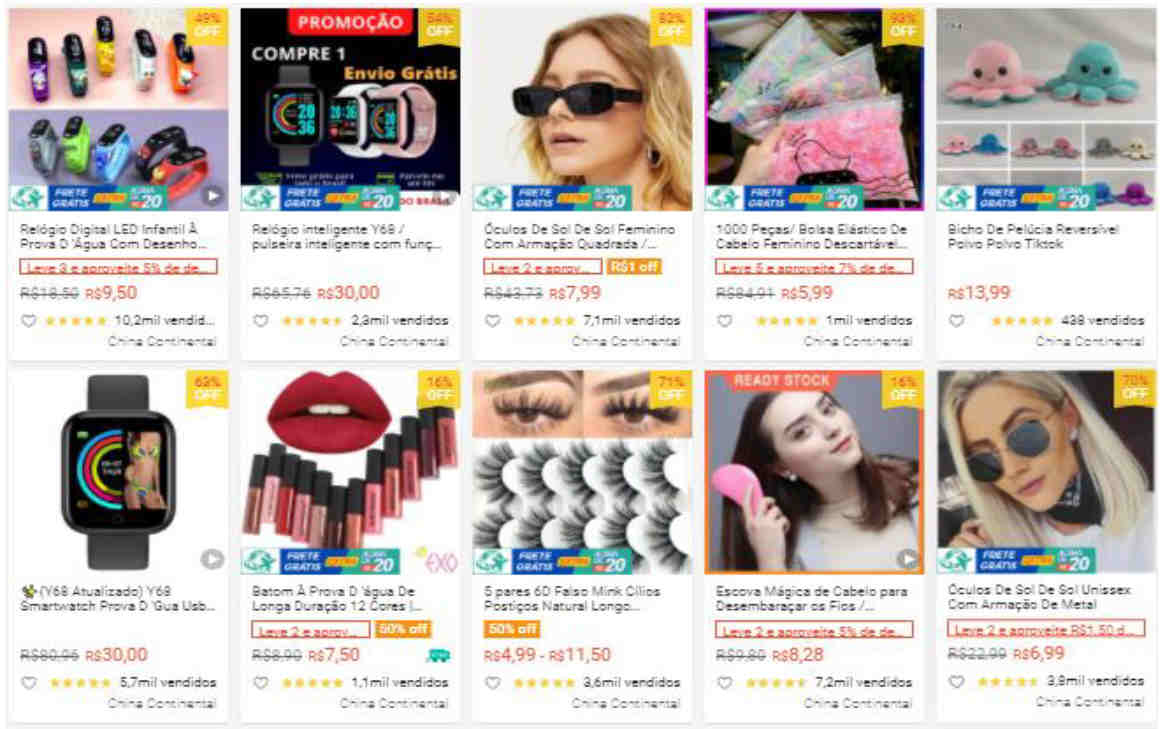Heart the 1000 Peças Elástico item
This screenshot has width=1162, height=729.
pyautogui.click(x=725, y=321)
